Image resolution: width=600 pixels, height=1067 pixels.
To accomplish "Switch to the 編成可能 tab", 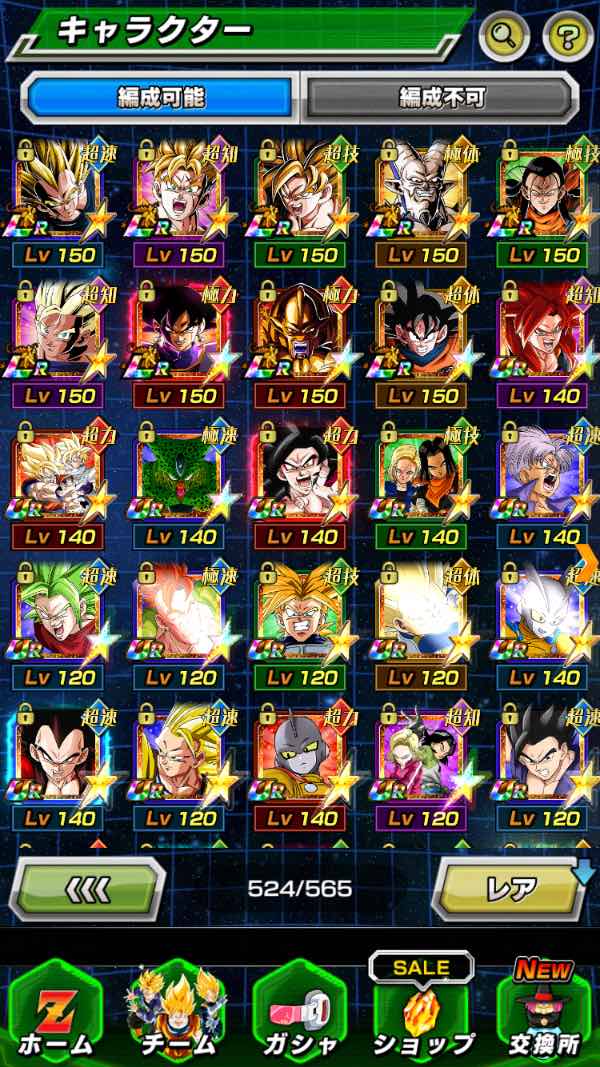I will point(160,98).
